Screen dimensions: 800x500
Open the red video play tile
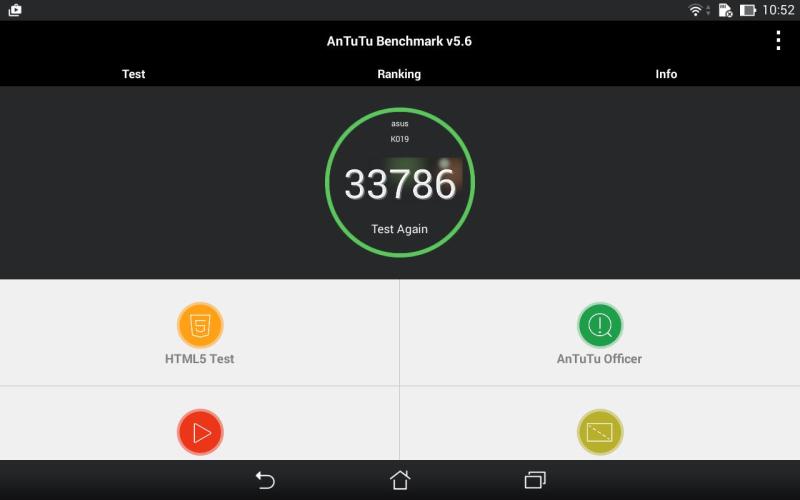point(200,433)
